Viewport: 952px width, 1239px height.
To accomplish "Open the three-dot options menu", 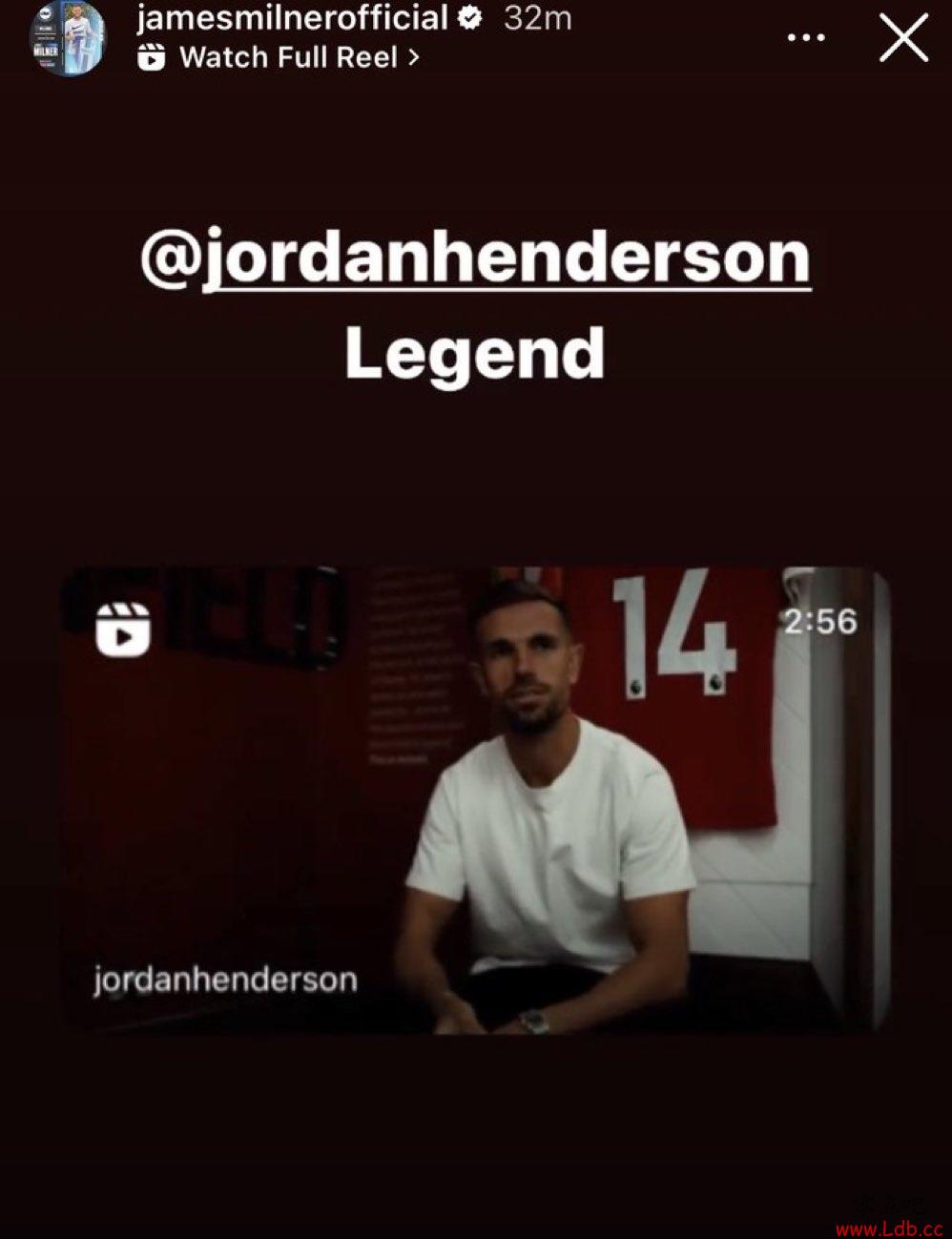I will click(806, 38).
